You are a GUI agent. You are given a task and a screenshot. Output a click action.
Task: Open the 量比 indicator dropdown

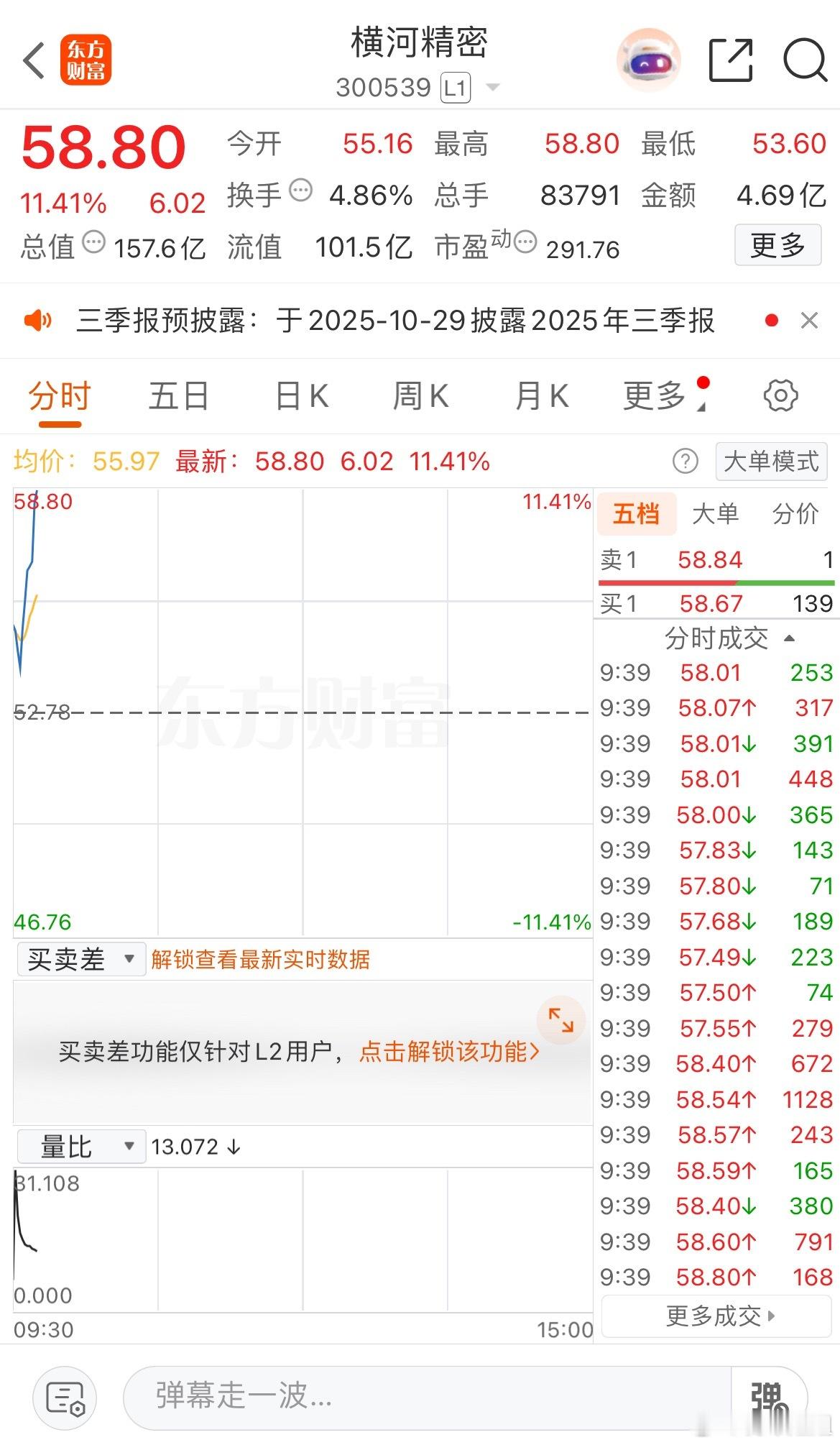[x=81, y=1147]
